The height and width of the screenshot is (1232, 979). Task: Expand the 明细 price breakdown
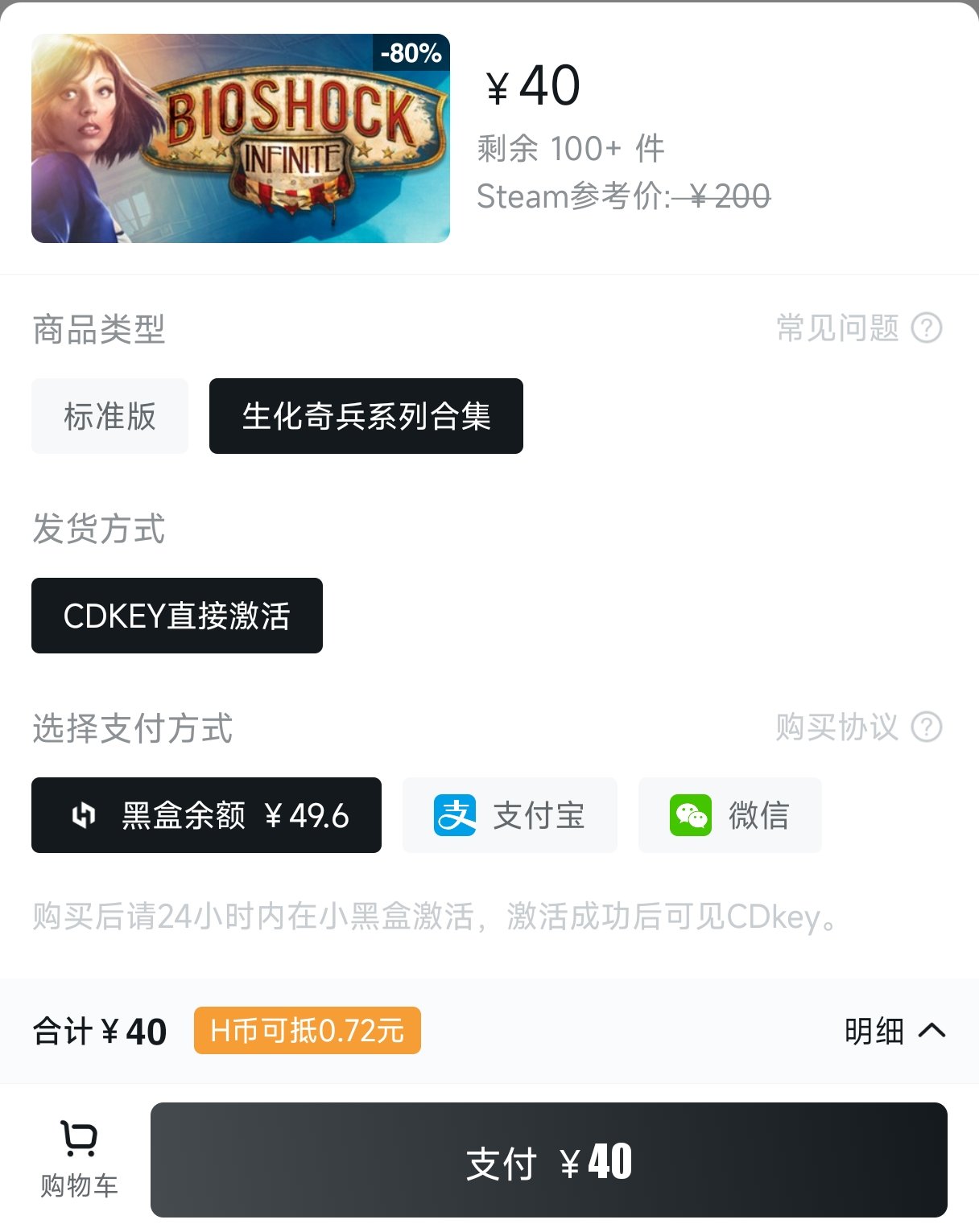[894, 1031]
